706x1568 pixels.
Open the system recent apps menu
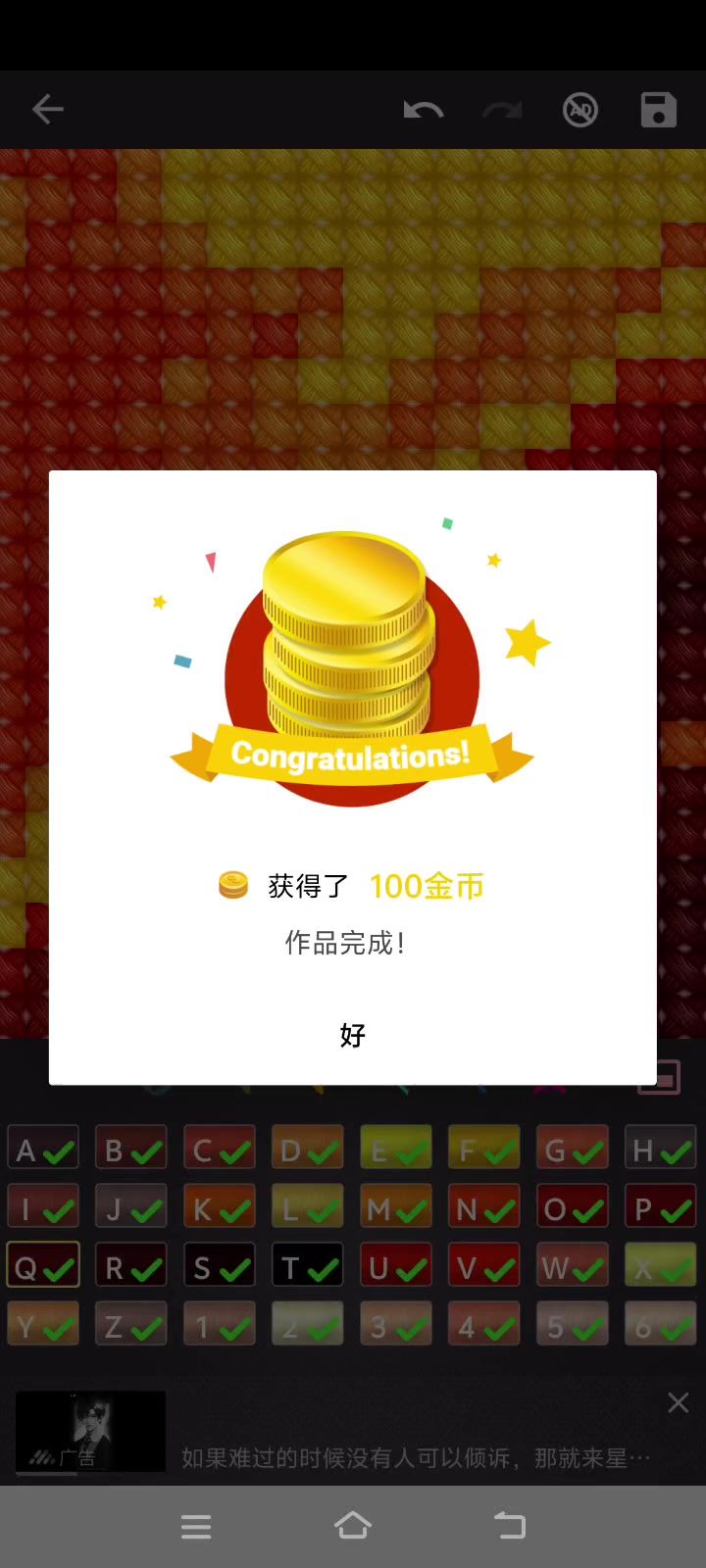click(x=196, y=1526)
